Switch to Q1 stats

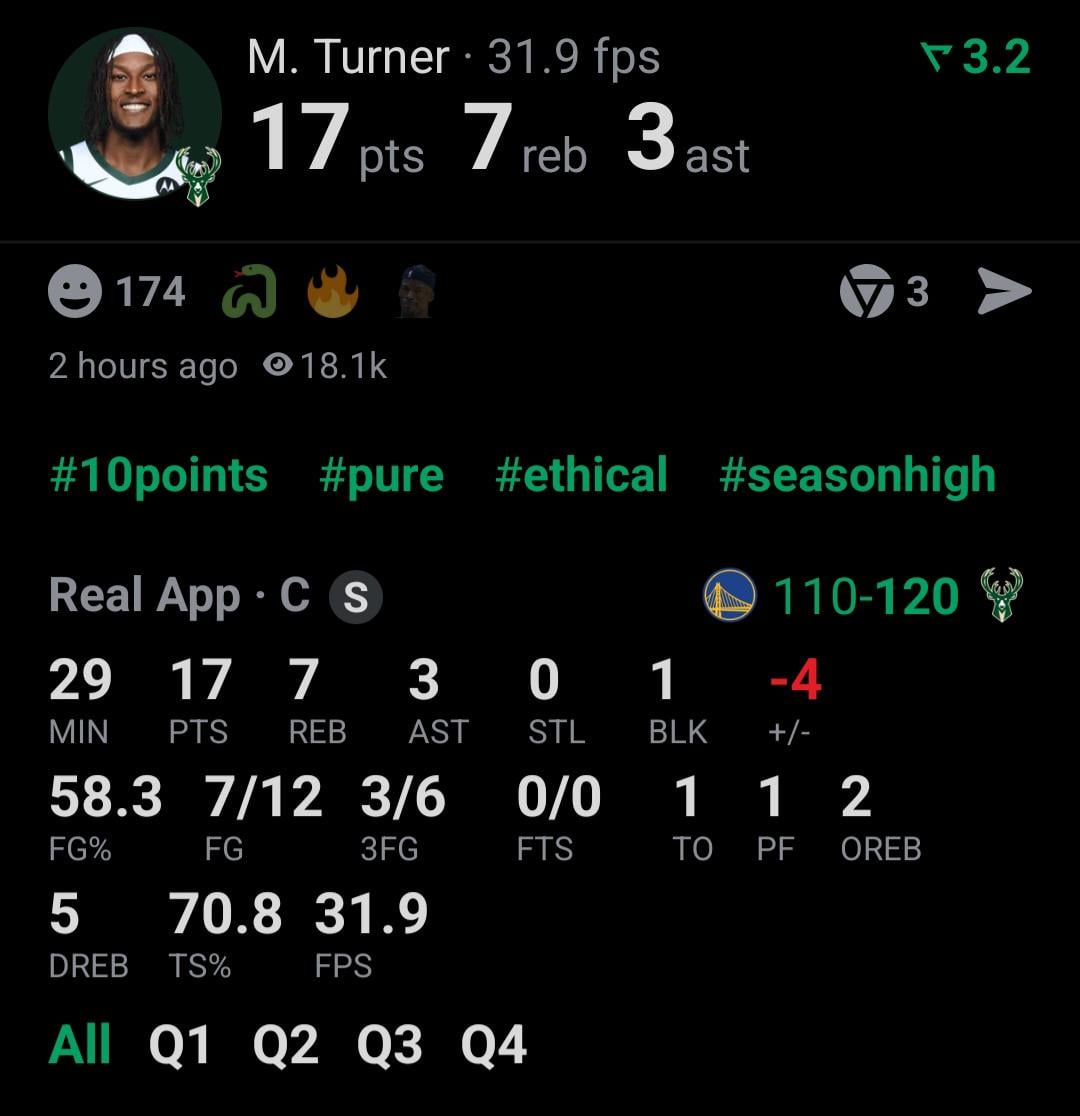click(x=180, y=1046)
